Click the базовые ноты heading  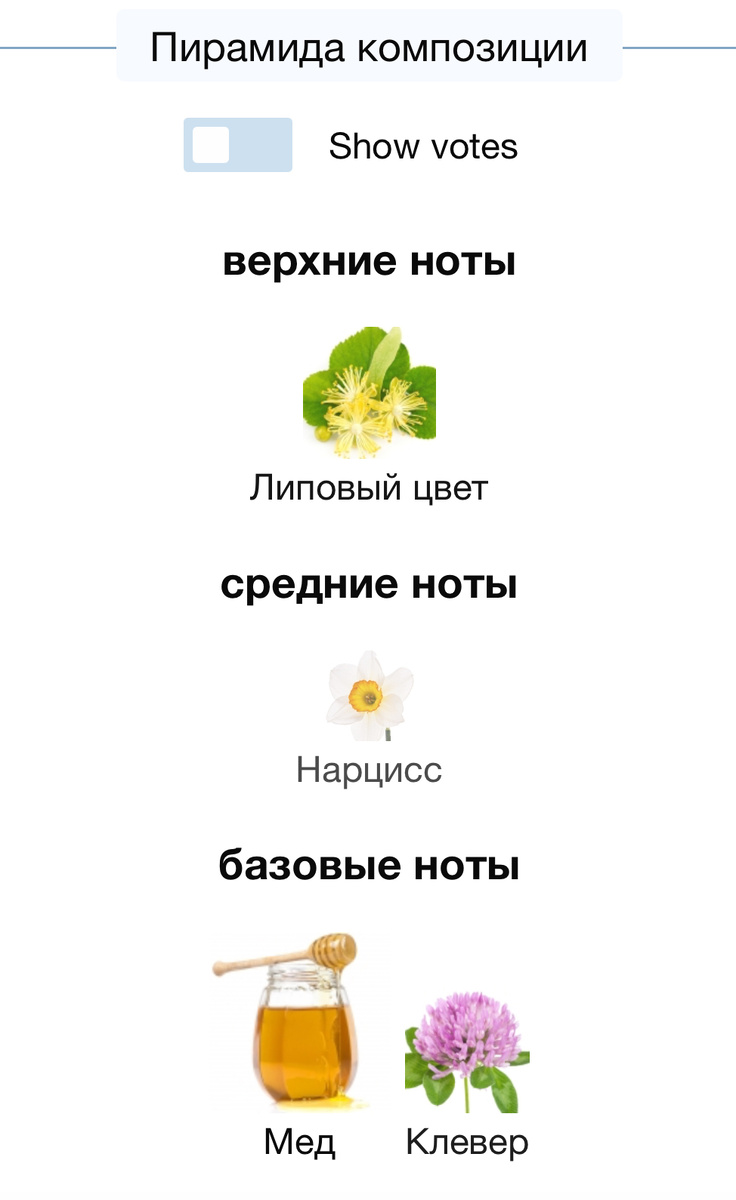(x=368, y=866)
